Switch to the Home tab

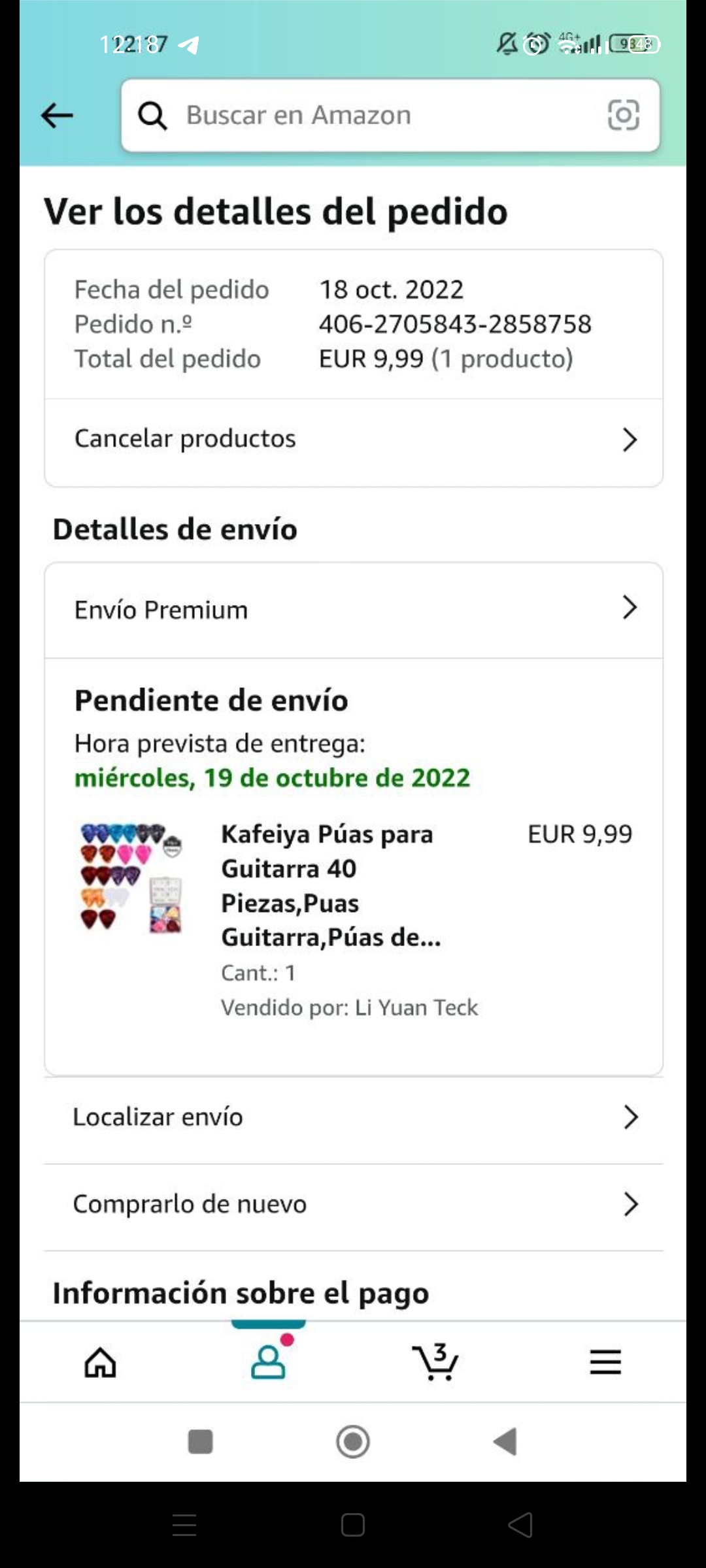point(100,1362)
